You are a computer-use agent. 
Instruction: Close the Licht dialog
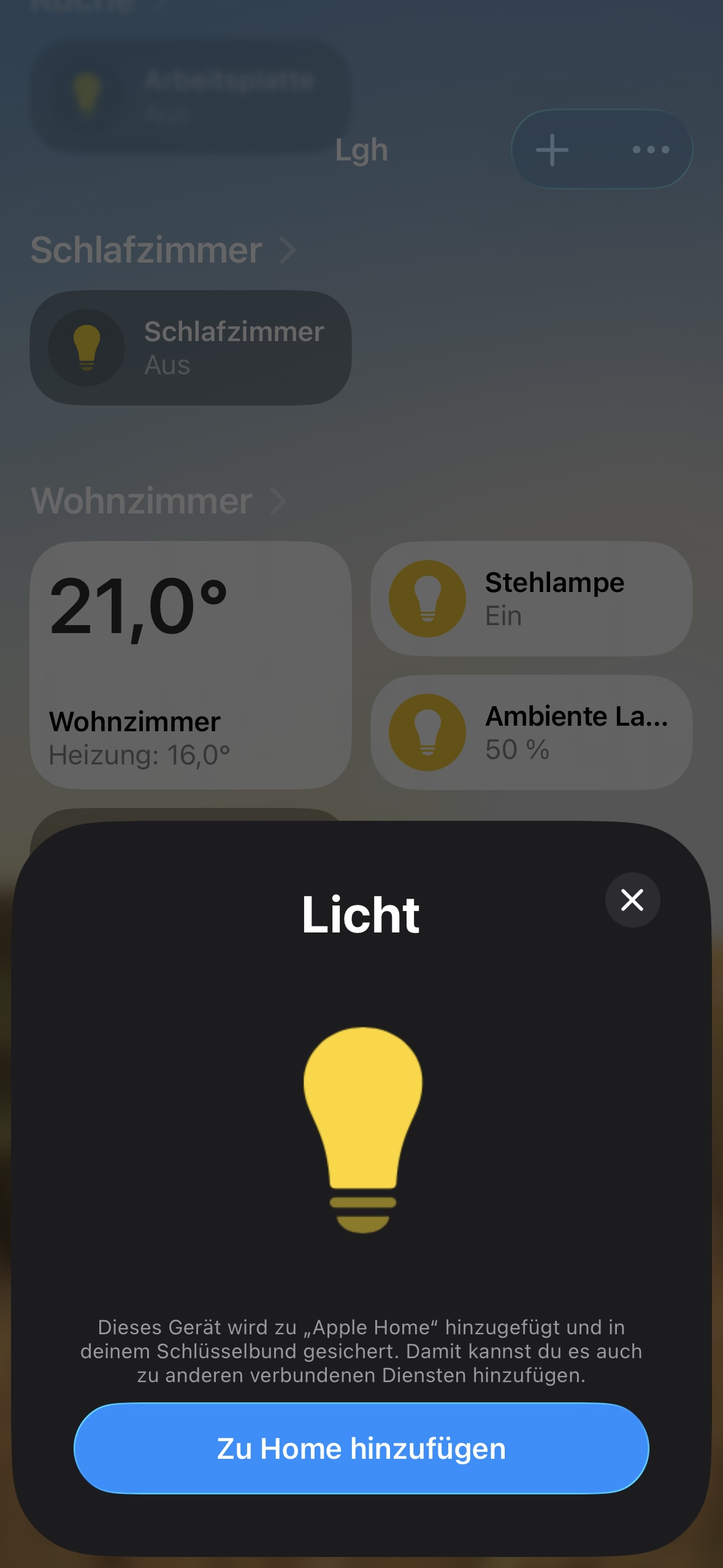[x=632, y=900]
